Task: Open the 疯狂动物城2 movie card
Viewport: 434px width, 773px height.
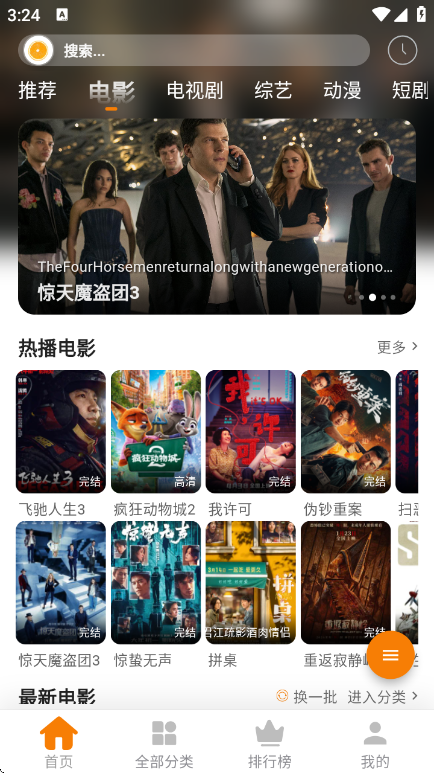Action: click(156, 431)
